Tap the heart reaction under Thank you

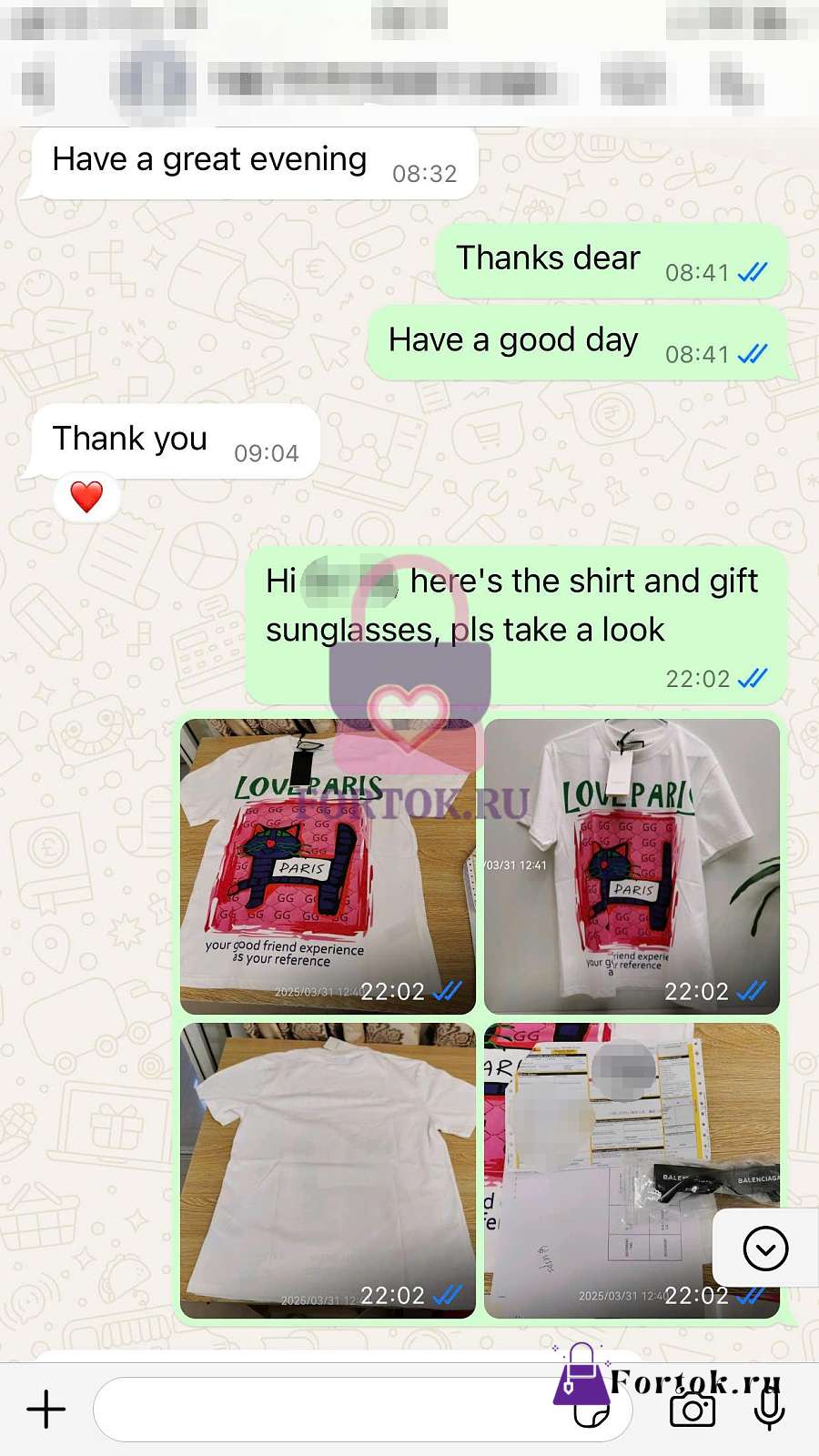point(86,497)
